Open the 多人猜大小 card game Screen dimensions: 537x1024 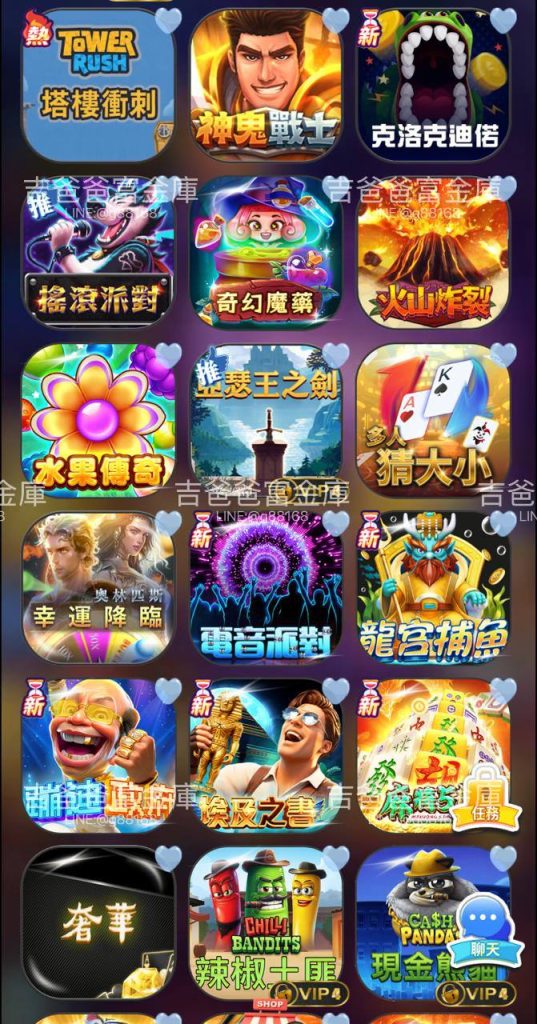pyautogui.click(x=433, y=421)
